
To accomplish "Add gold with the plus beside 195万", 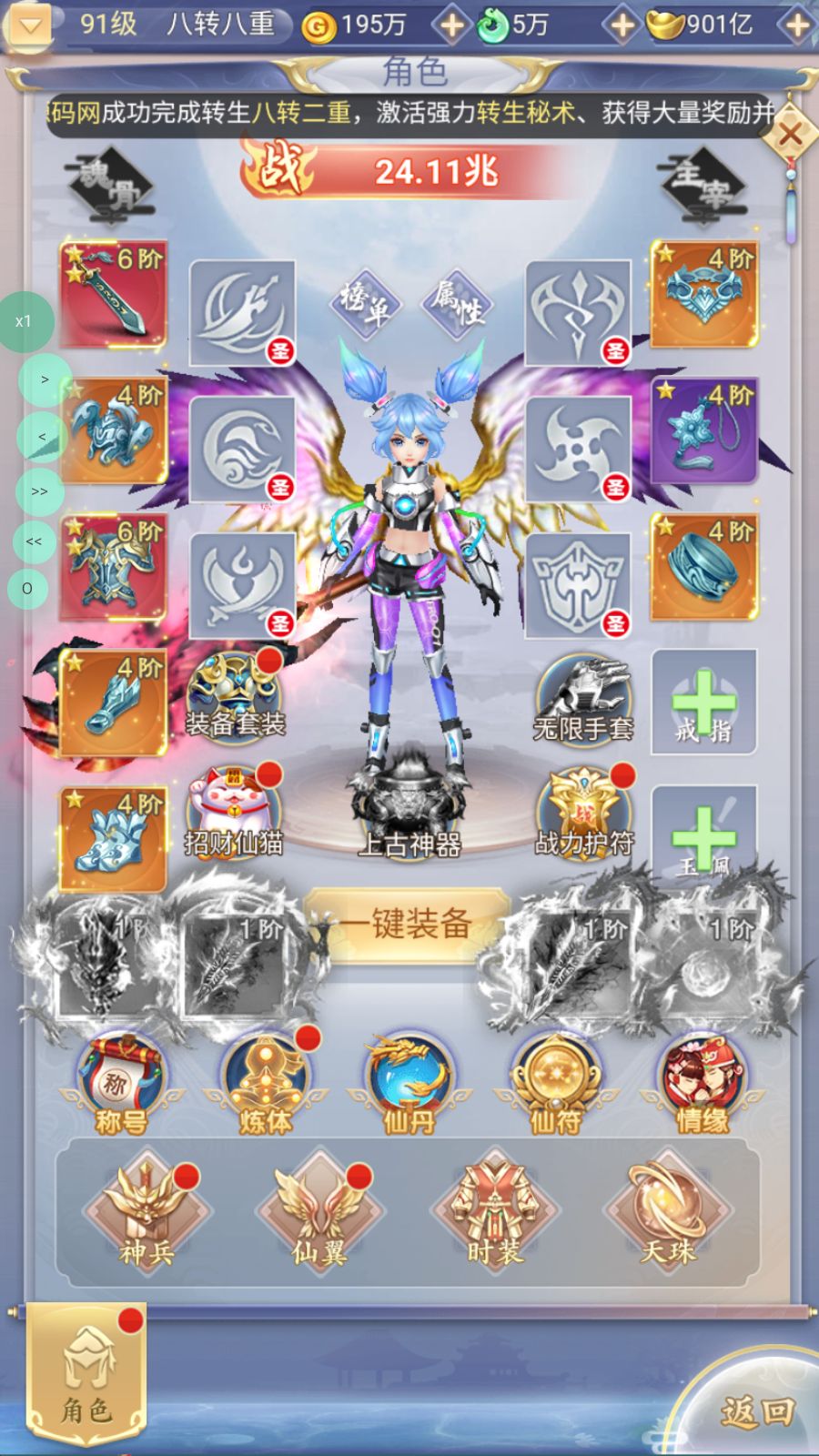I will (451, 25).
